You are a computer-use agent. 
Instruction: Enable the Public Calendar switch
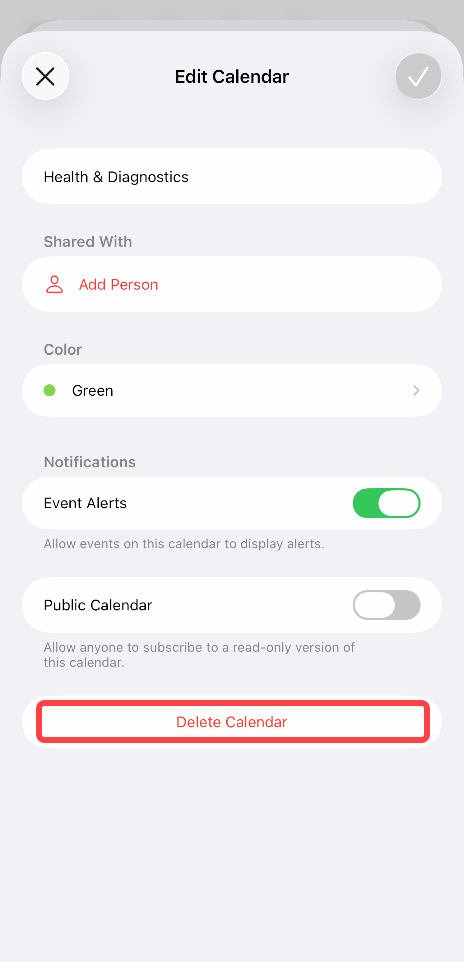click(387, 605)
